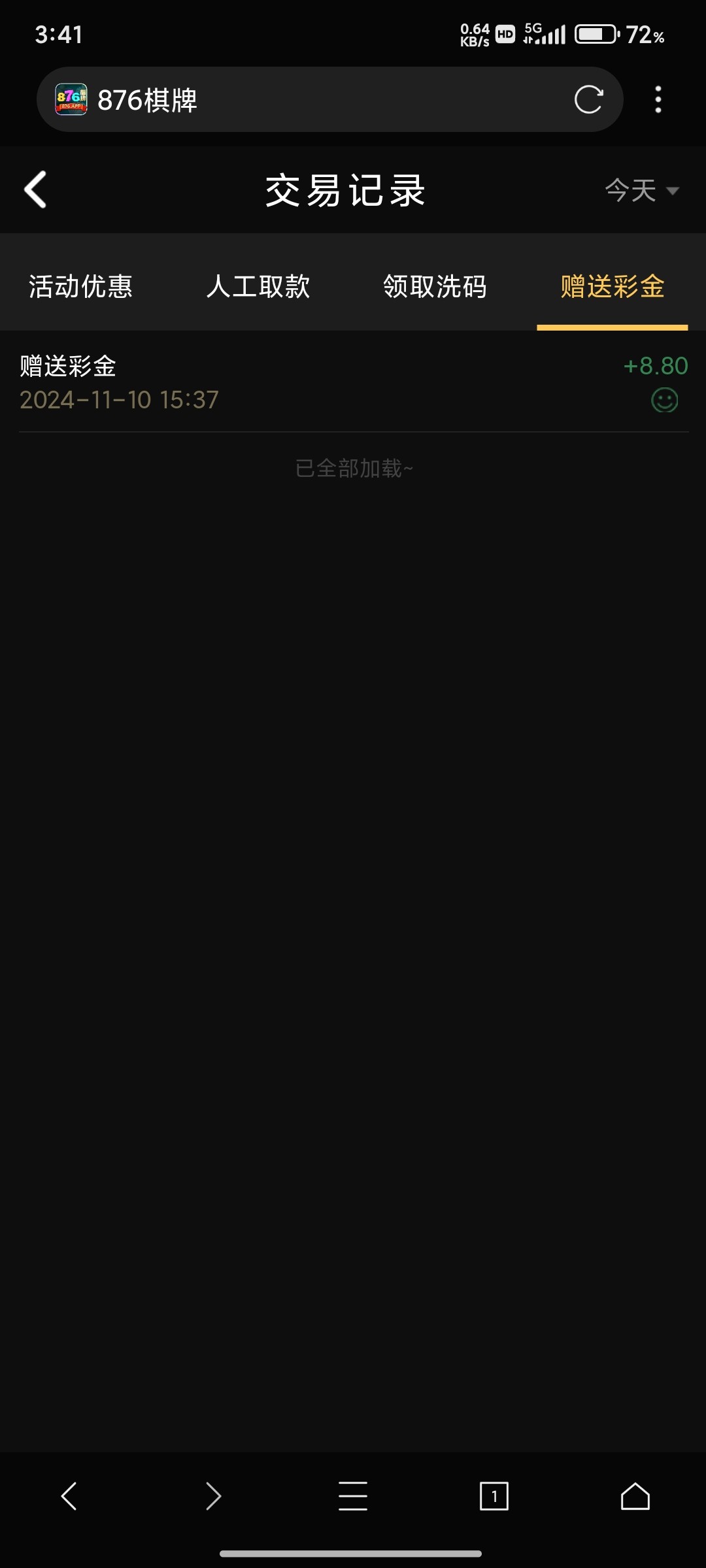Go back from 交易记录 page
The image size is (706, 1568).
35,189
